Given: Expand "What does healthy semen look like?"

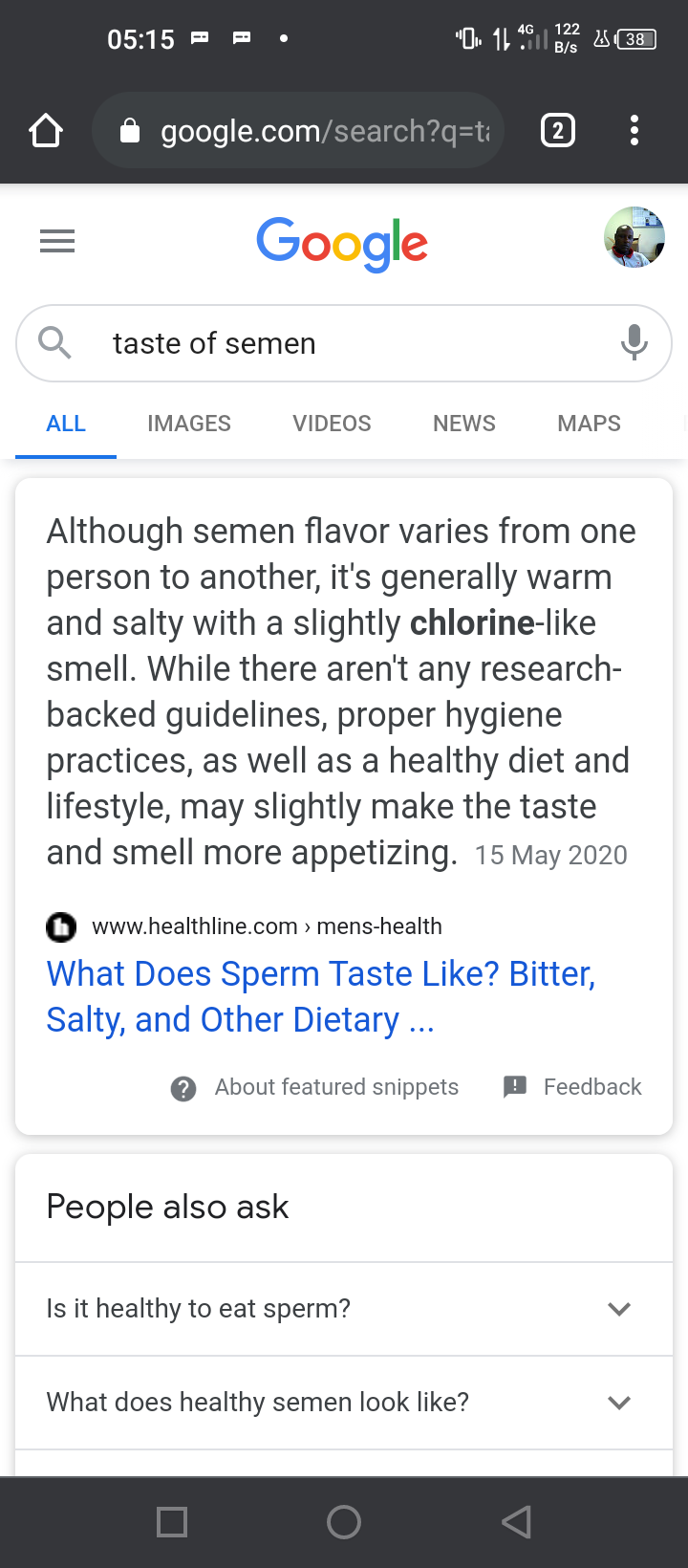Looking at the screenshot, I should click(344, 1402).
